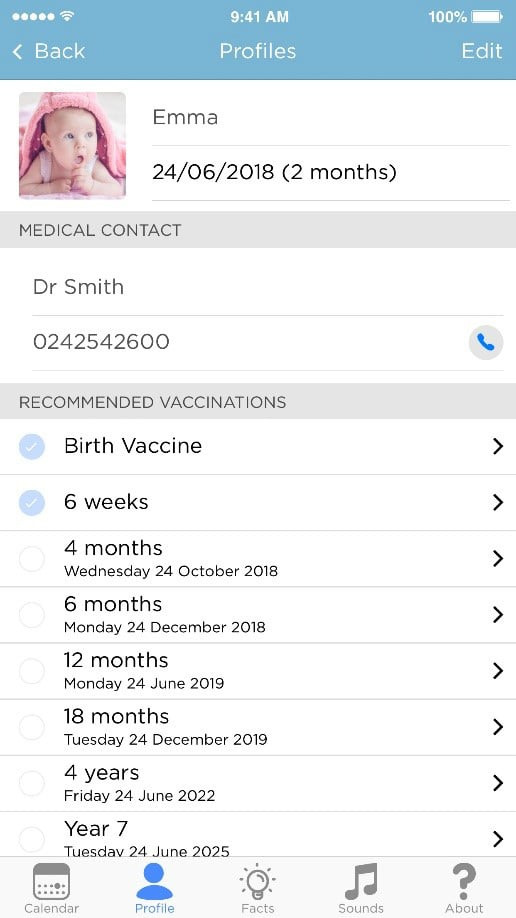Open the Birth Vaccine details
The height and width of the screenshot is (918, 516).
tap(258, 446)
